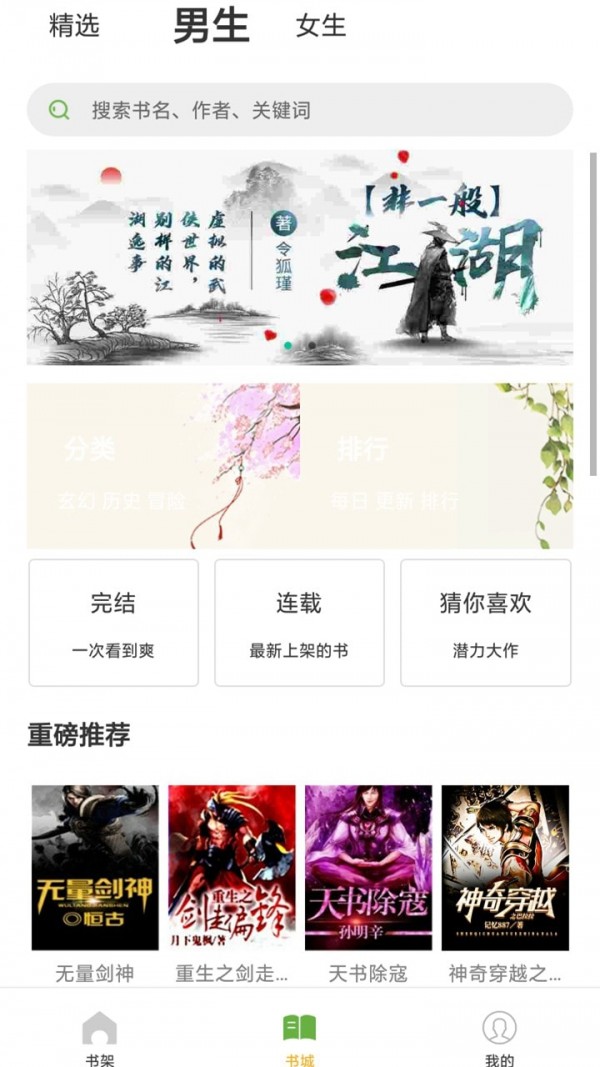Tap the search box for books and authors
The height and width of the screenshot is (1067, 600).
[300, 110]
